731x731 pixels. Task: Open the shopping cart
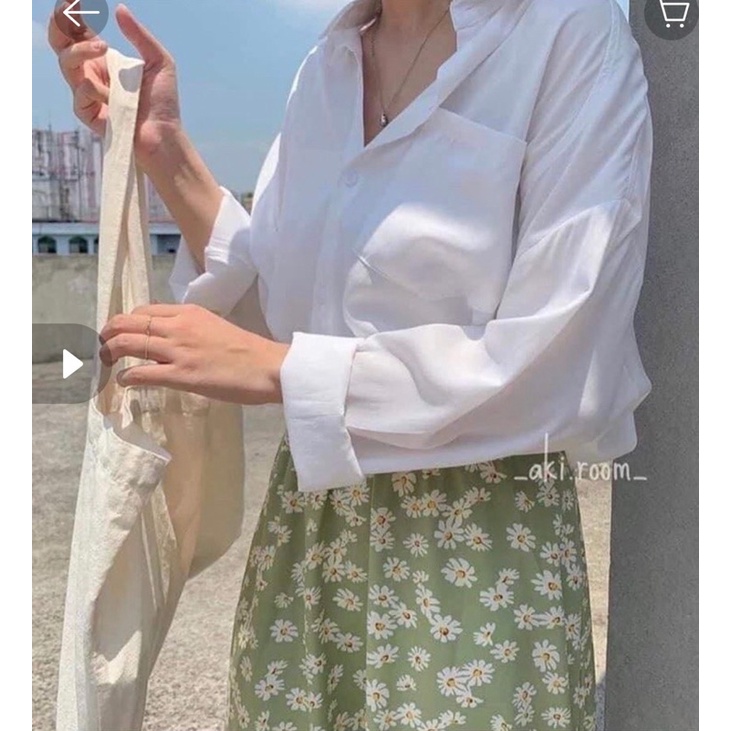[672, 13]
